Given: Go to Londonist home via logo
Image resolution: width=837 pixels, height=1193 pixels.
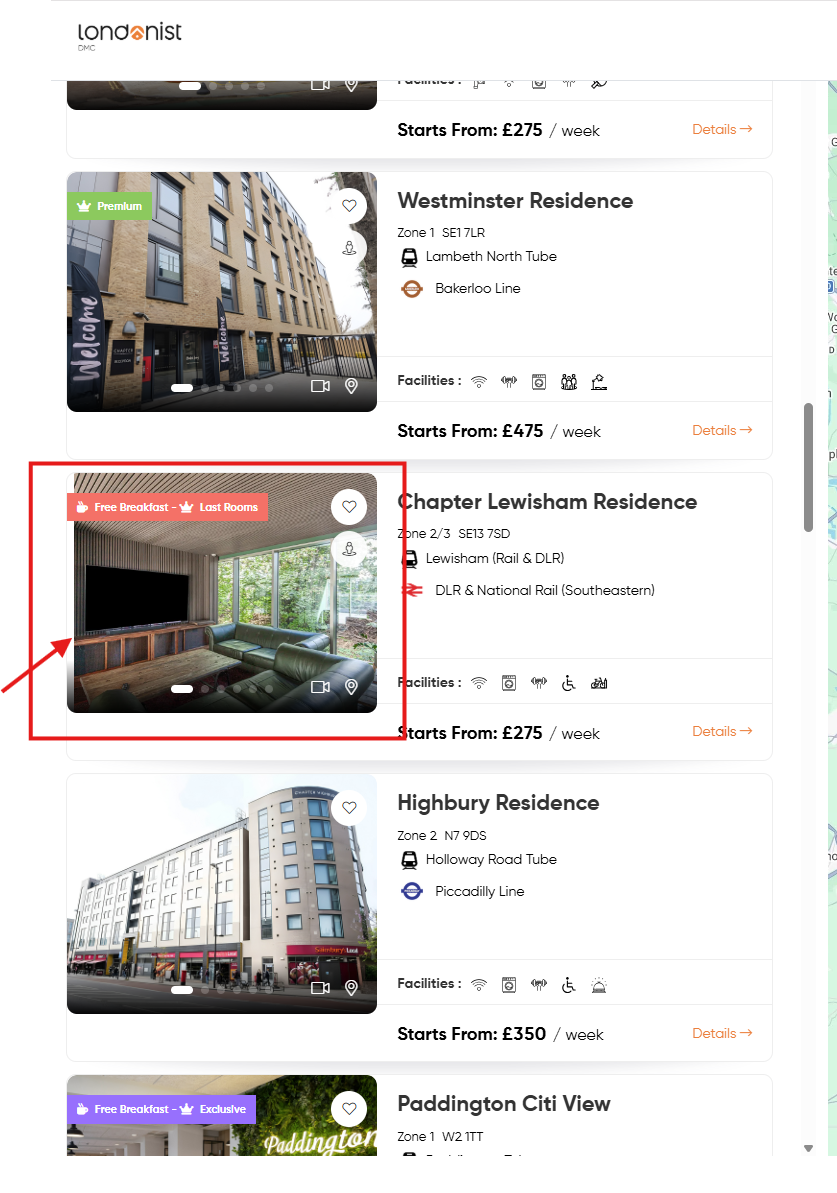Looking at the screenshot, I should tap(129, 35).
